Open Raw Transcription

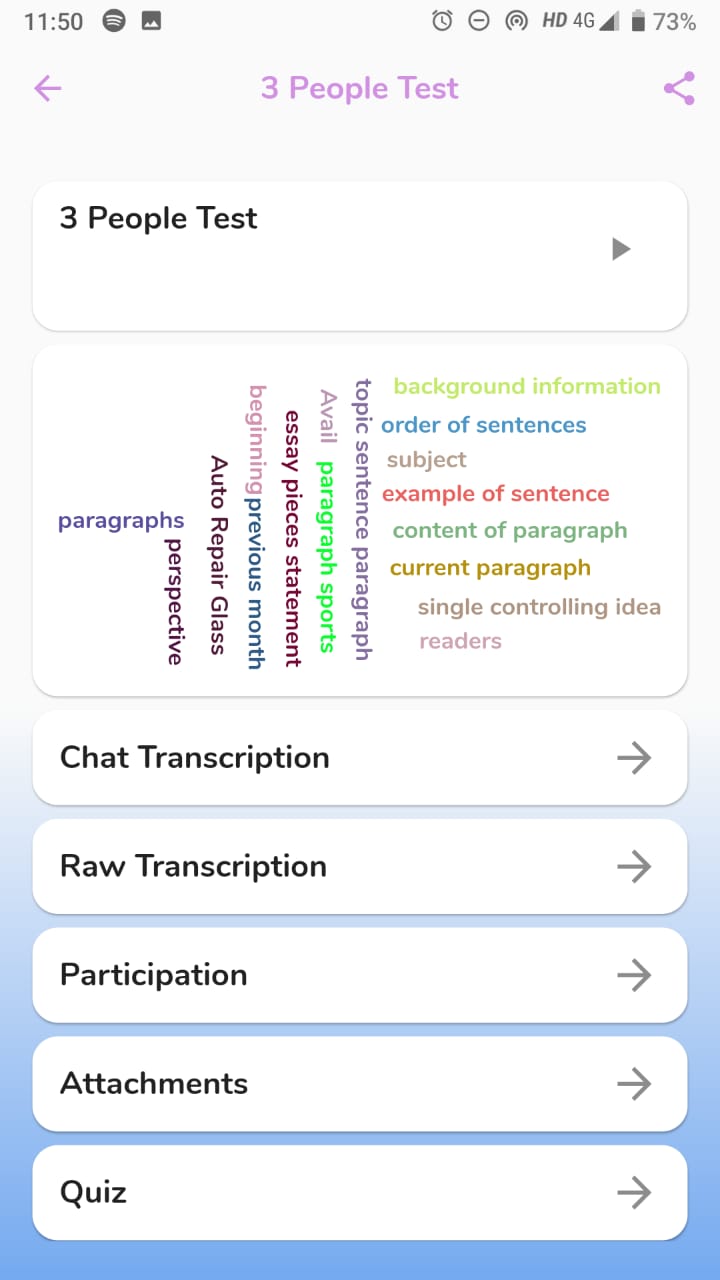coord(360,866)
